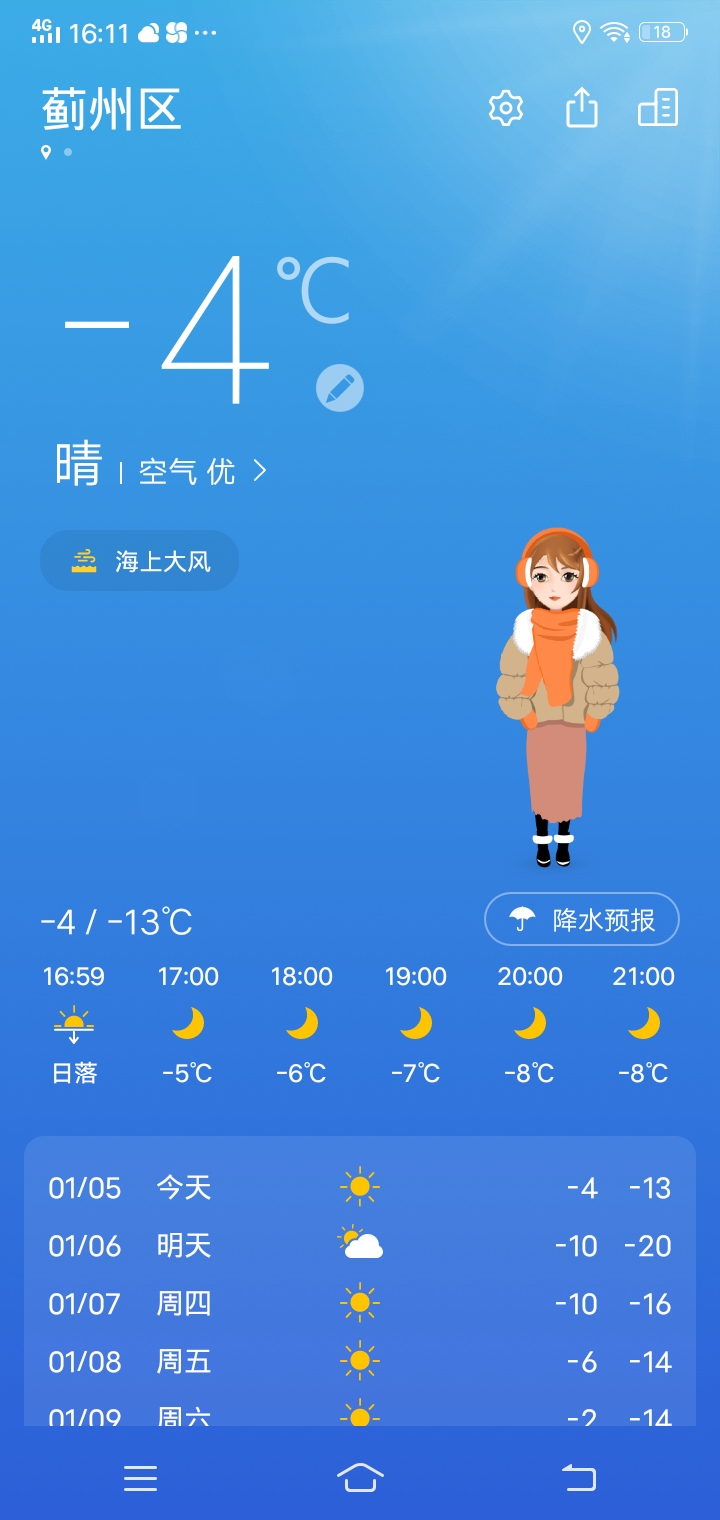Open air quality 空气优 details
This screenshot has width=720, height=1520.
[202, 471]
